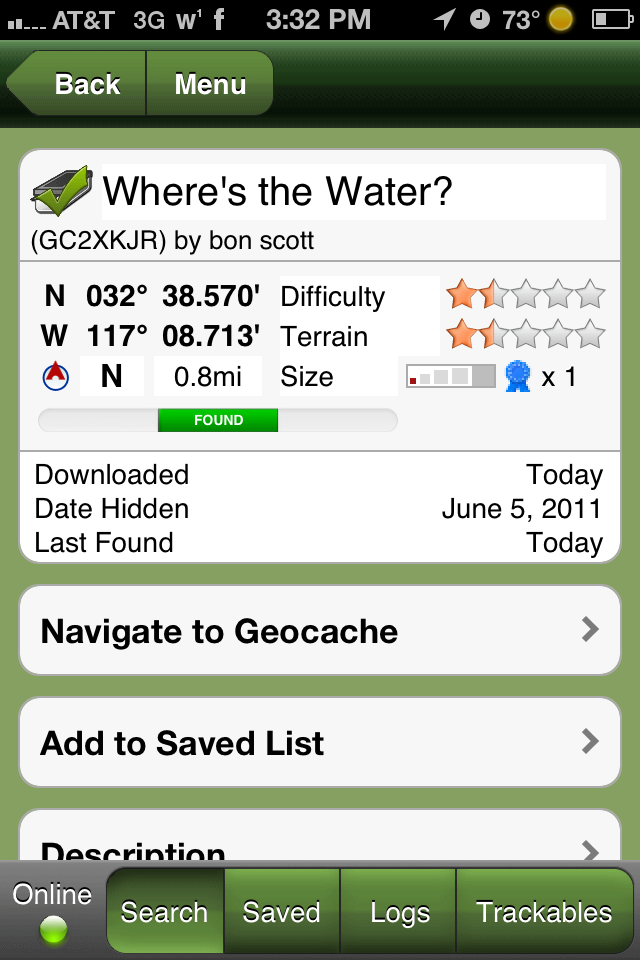
Task: Switch to the Search tab
Action: (x=165, y=912)
